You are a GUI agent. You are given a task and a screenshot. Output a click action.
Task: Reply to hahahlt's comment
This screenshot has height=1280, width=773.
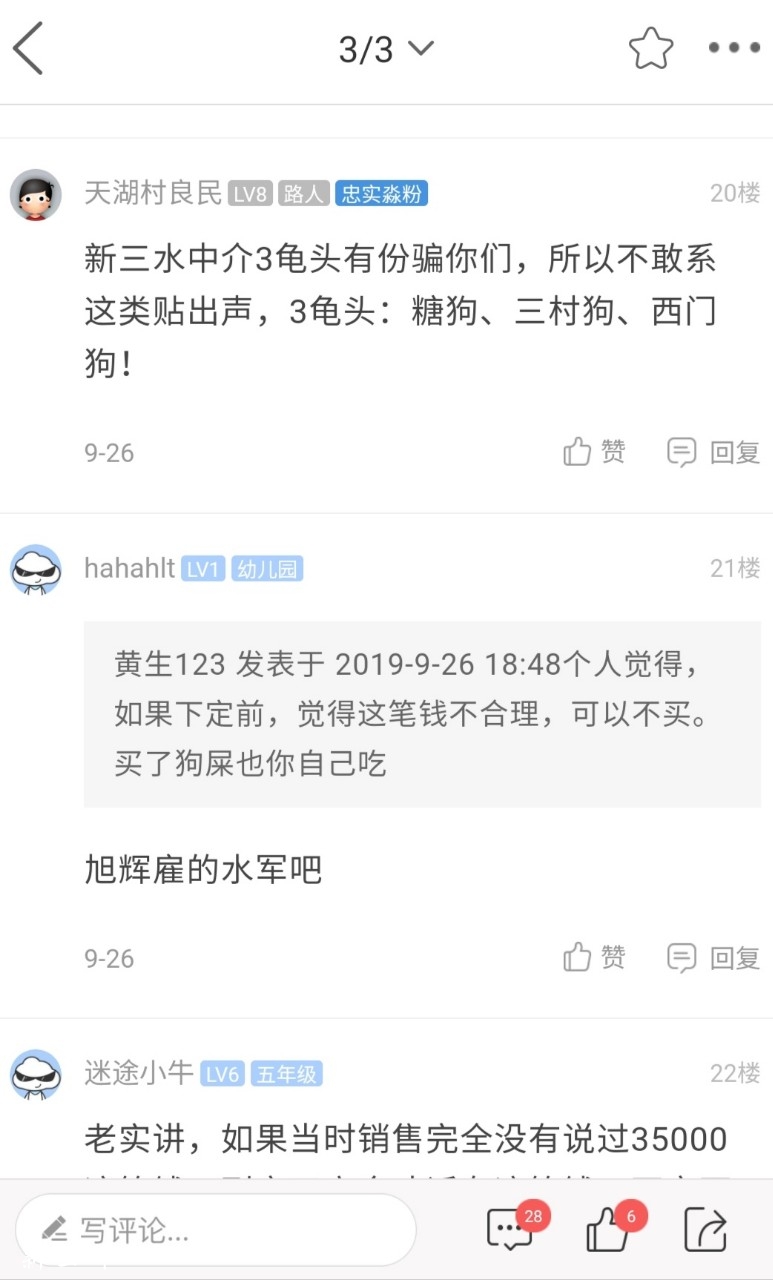click(714, 958)
